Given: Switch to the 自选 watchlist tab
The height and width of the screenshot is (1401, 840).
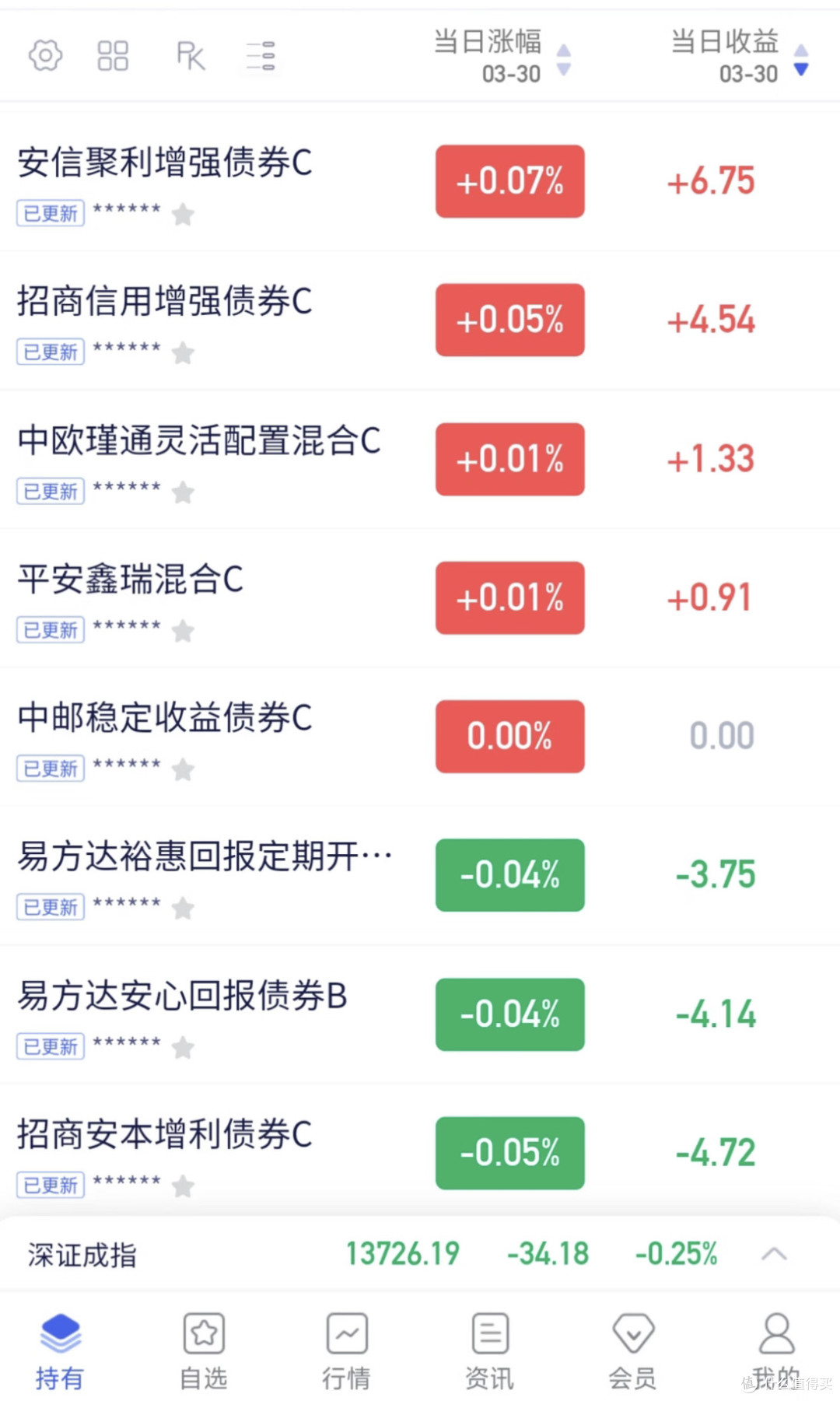Looking at the screenshot, I should pyautogui.click(x=202, y=1350).
